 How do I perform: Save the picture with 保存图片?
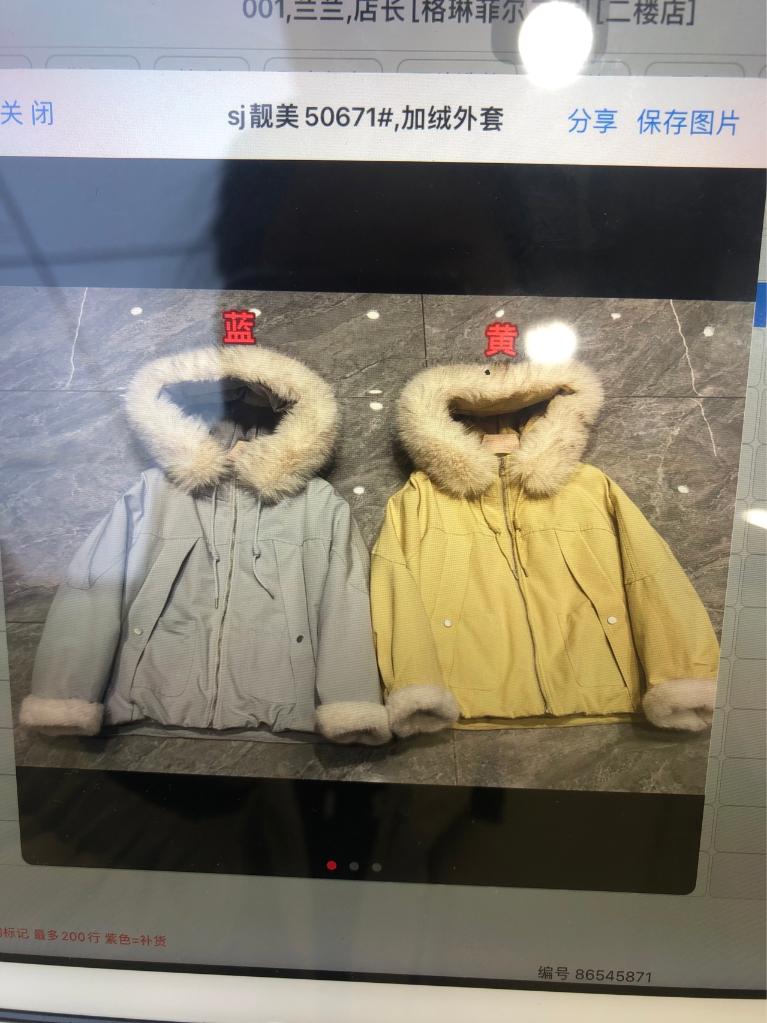click(x=688, y=123)
